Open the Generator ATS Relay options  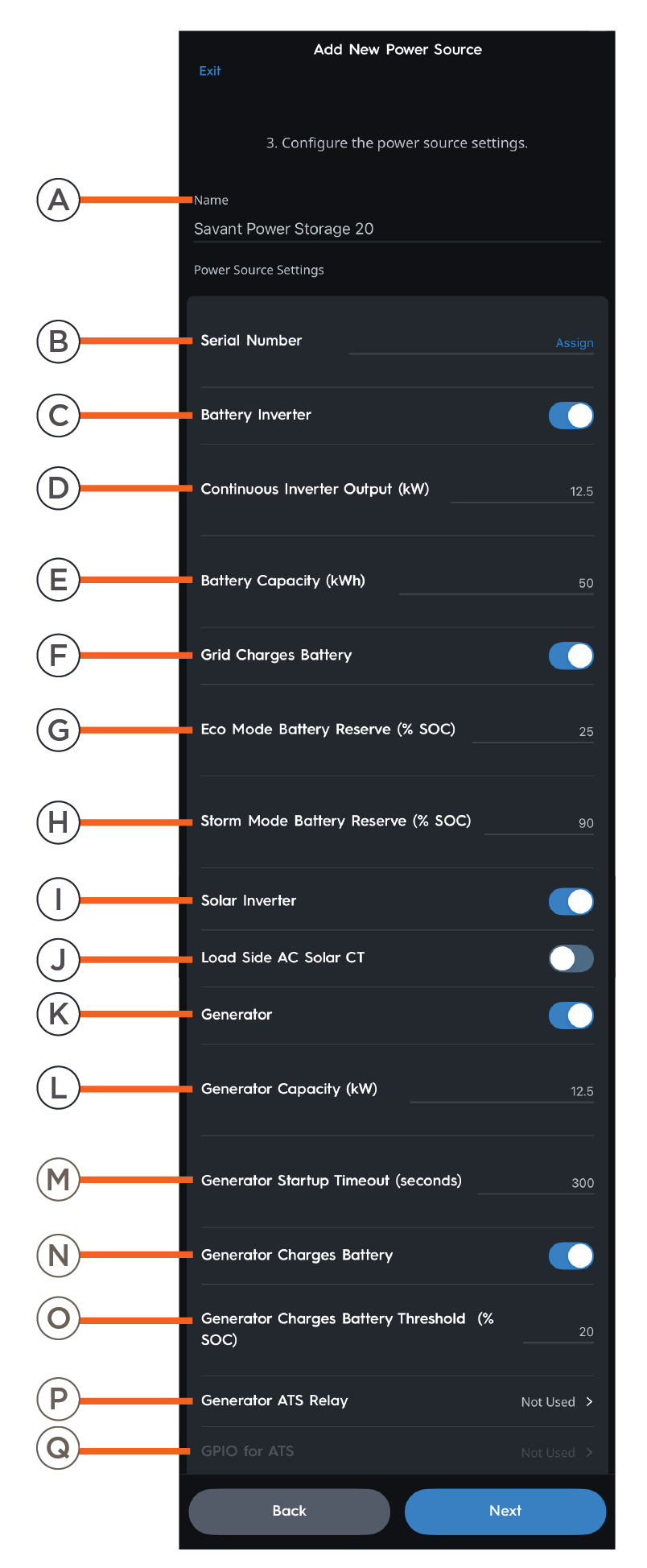click(557, 1402)
